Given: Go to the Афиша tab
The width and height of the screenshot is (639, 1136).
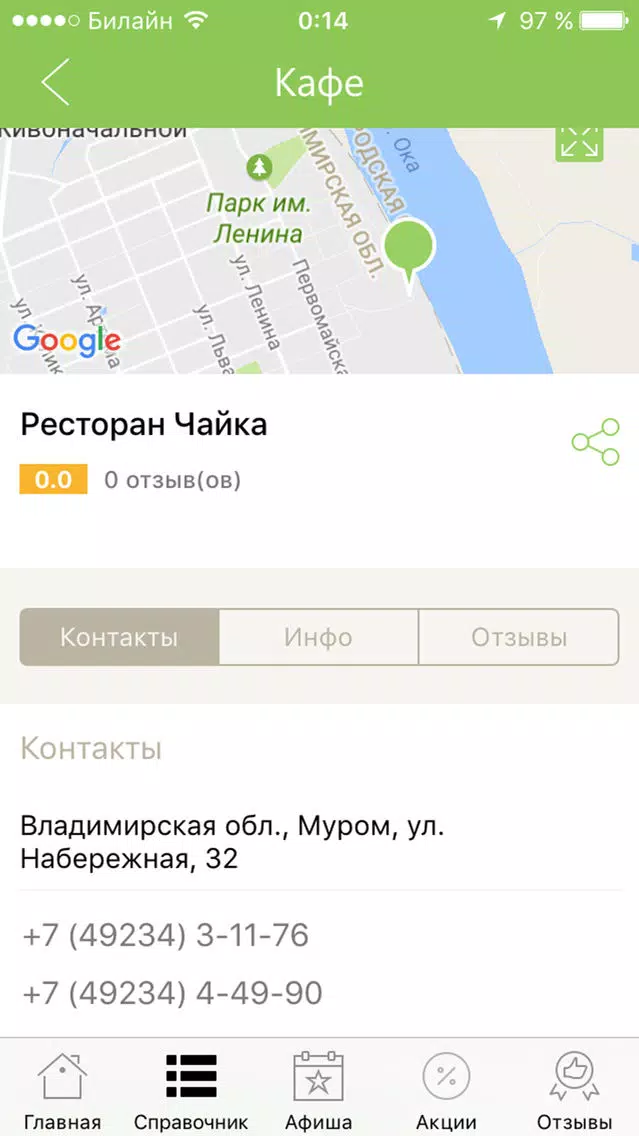Looking at the screenshot, I should [318, 1090].
